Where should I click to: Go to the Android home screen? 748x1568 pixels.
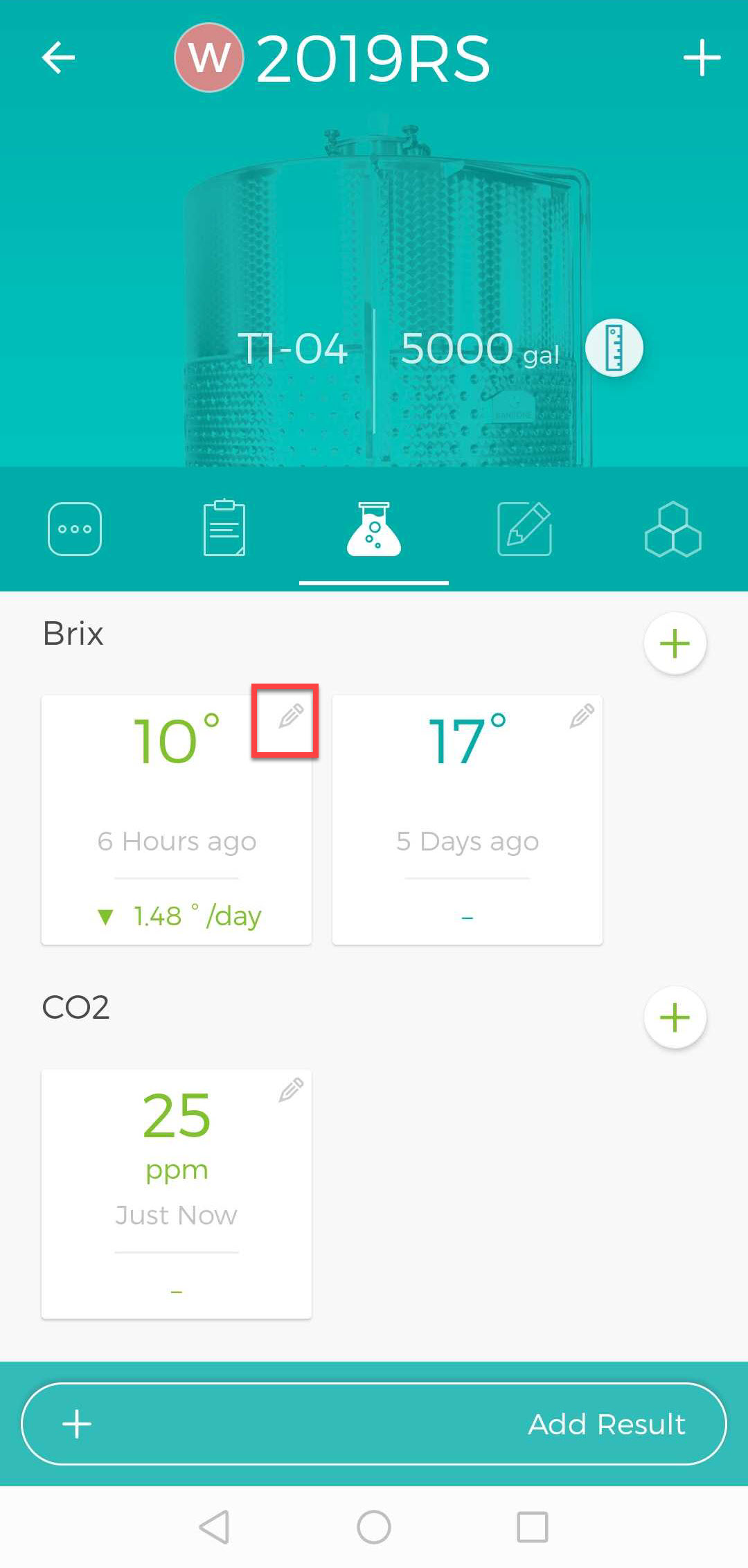(x=374, y=1526)
